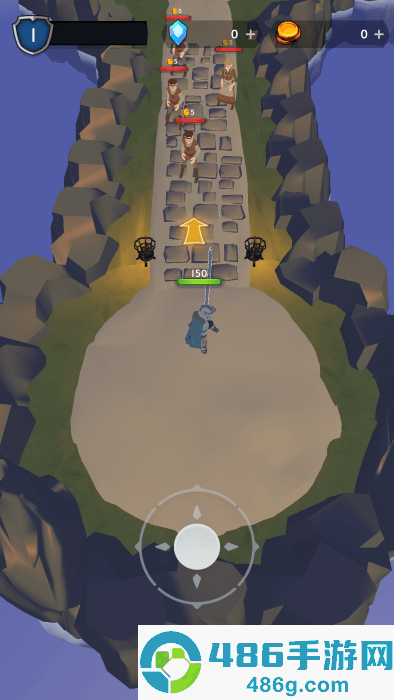The image size is (394, 700).
Task: Tap the joystick down arrow
Action: pos(197,581)
